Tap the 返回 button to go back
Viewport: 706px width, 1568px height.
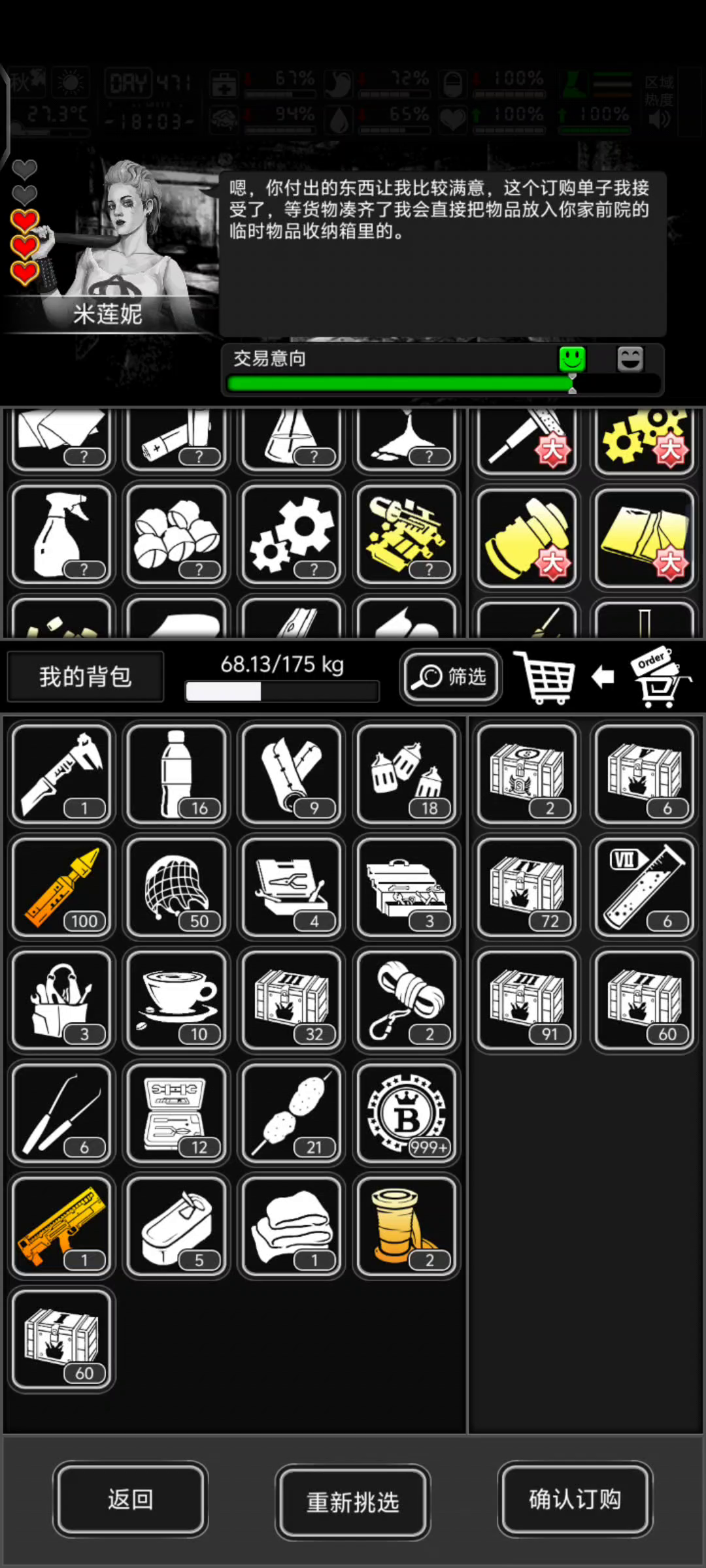[x=130, y=1499]
